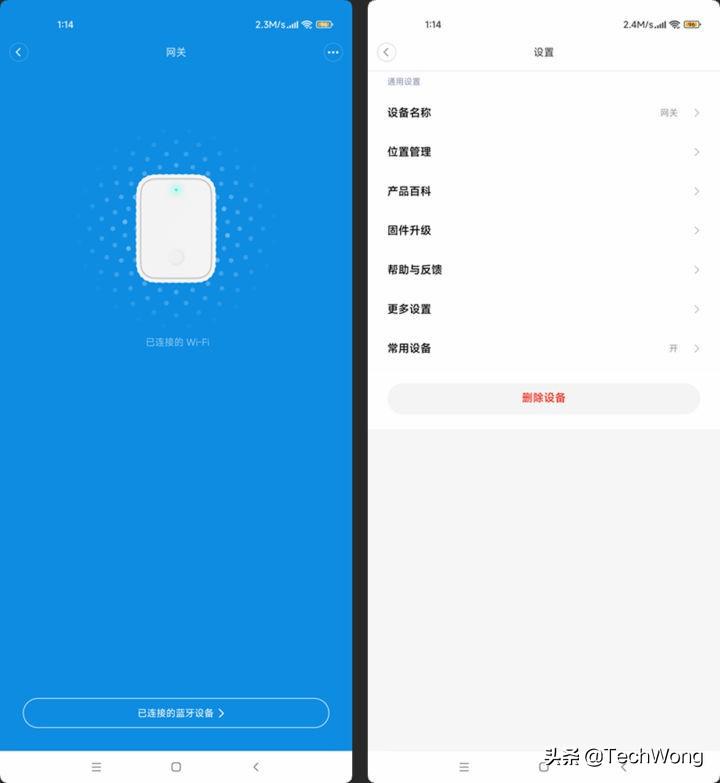The width and height of the screenshot is (720, 783).
Task: Open 常用设备 option
Action: (x=543, y=348)
